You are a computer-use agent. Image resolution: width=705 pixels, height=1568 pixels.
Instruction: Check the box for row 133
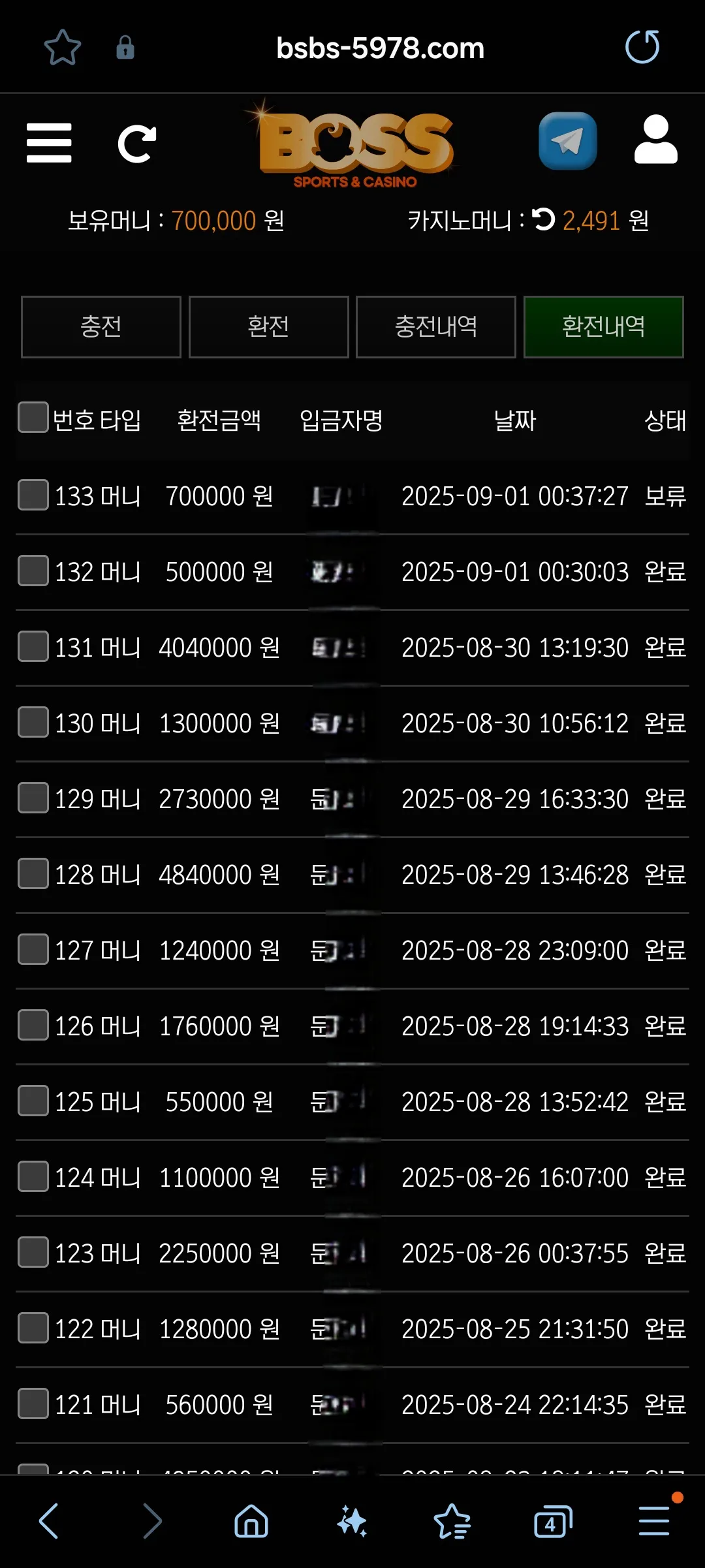click(x=33, y=495)
